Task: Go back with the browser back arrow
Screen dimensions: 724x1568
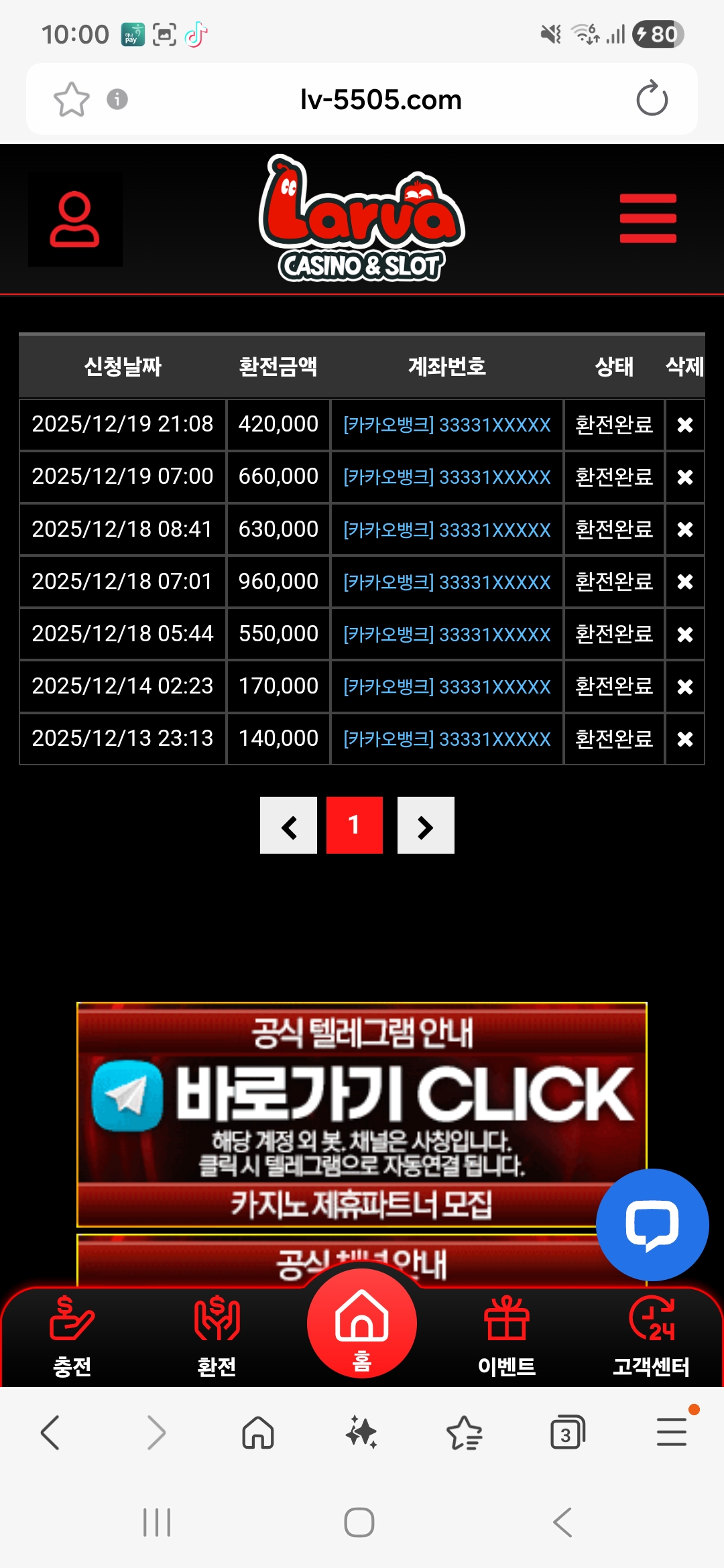Action: click(51, 1433)
